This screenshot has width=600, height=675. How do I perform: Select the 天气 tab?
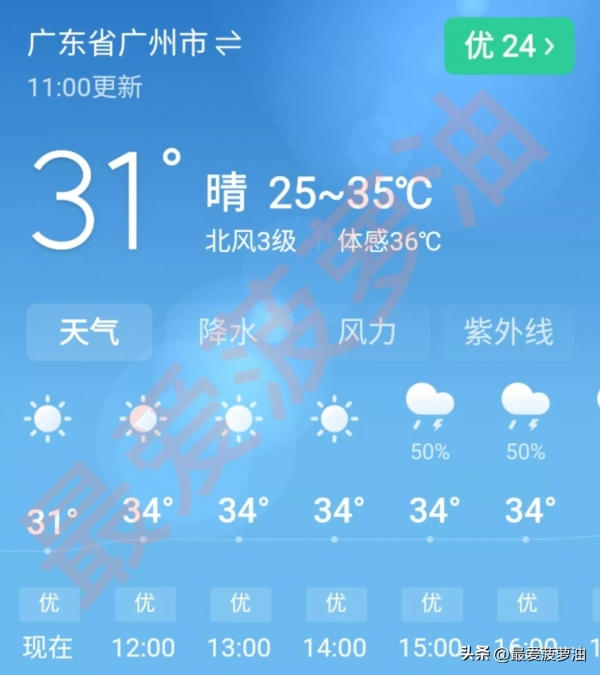click(89, 332)
